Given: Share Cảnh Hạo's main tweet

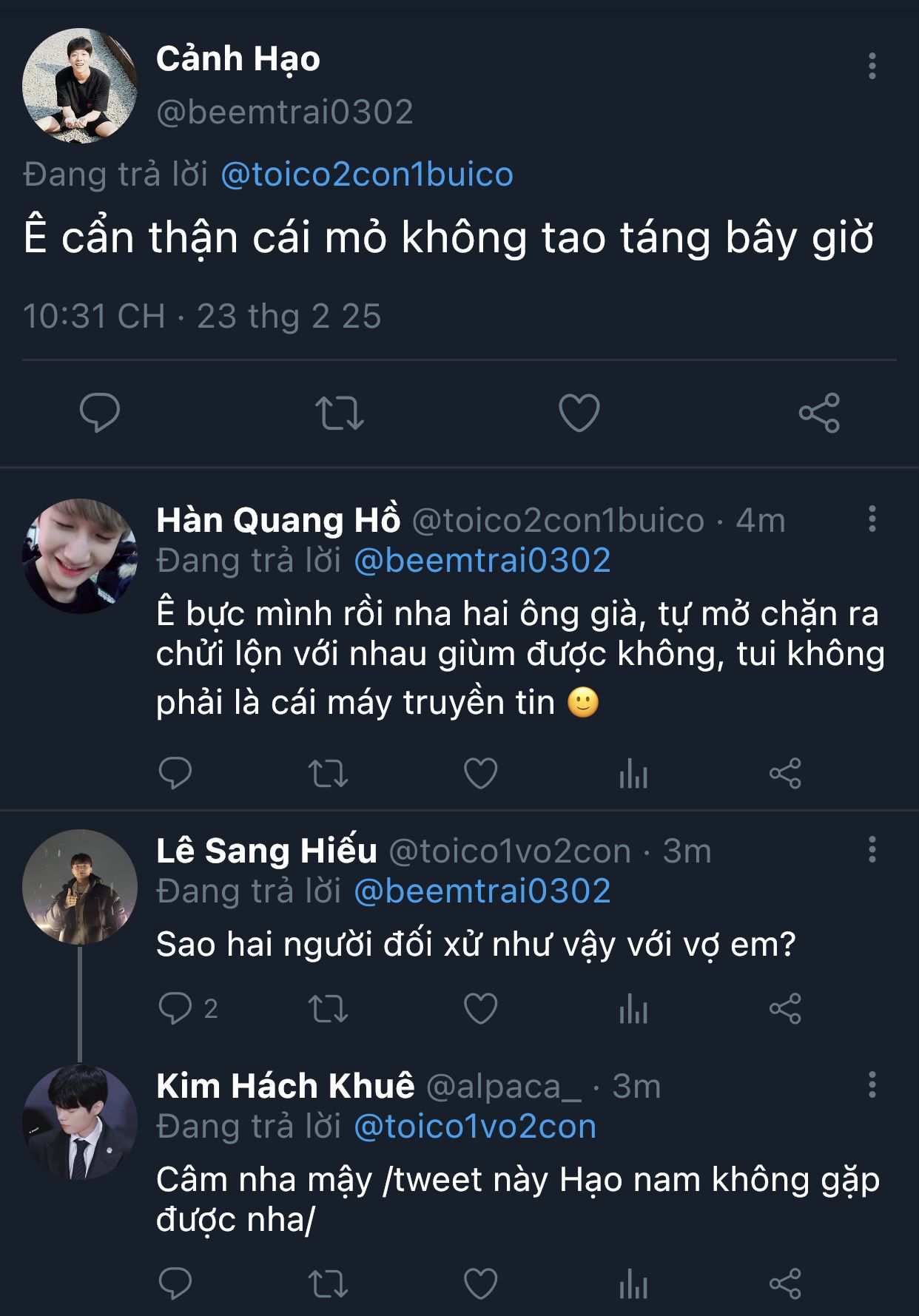Looking at the screenshot, I should point(819,413).
